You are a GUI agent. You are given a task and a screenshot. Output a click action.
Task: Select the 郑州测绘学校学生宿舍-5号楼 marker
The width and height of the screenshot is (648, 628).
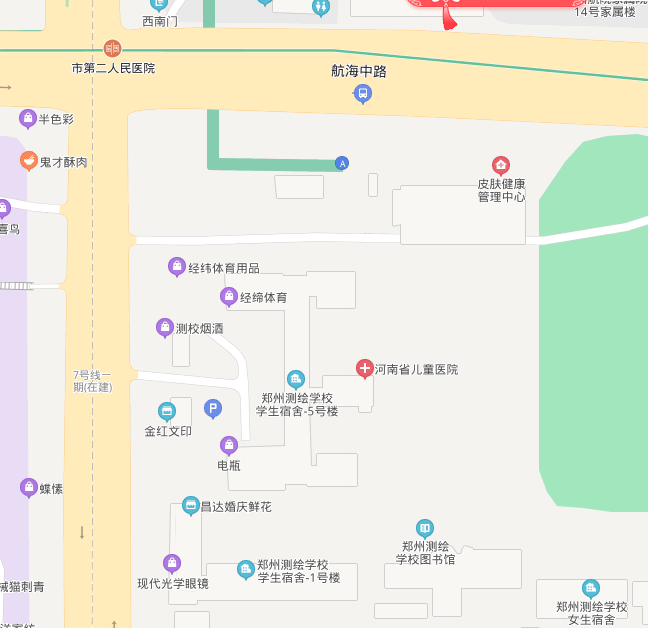tap(295, 379)
